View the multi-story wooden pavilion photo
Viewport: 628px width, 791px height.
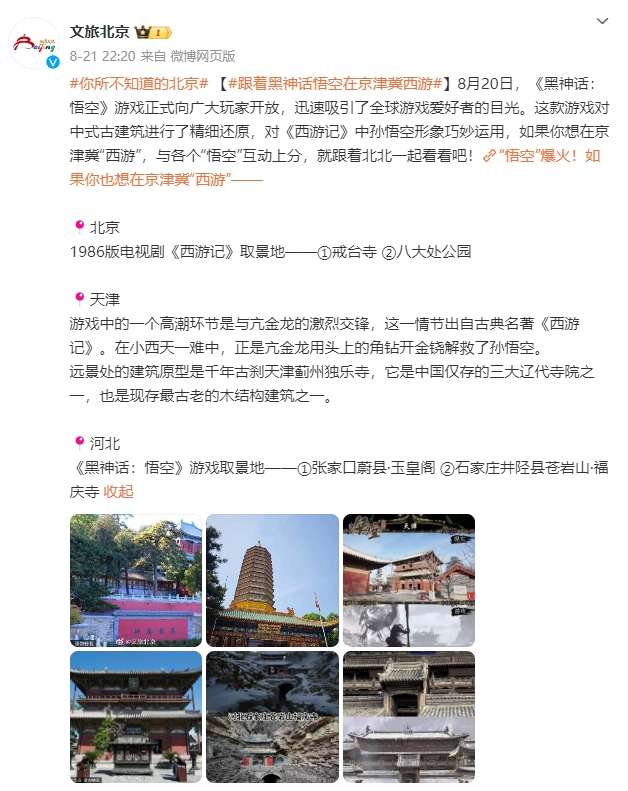pyautogui.click(x=136, y=716)
